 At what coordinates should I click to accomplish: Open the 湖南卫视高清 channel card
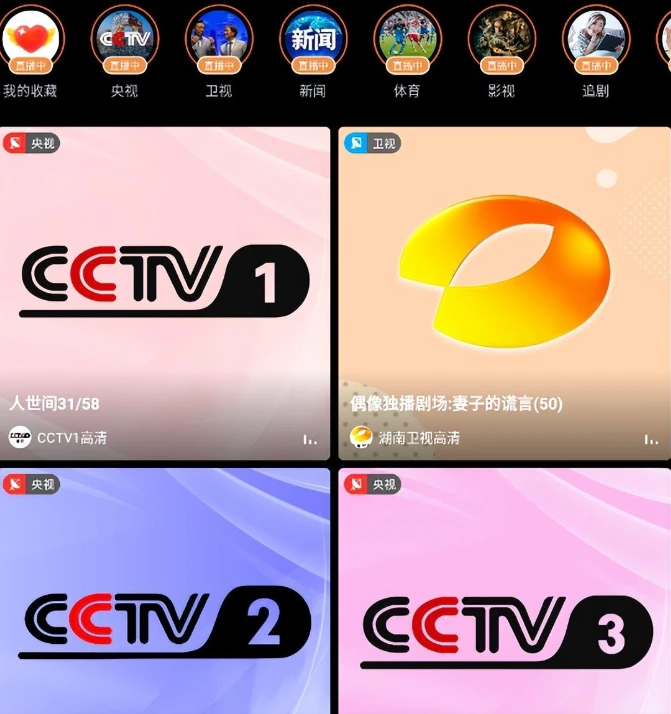pyautogui.click(x=503, y=290)
